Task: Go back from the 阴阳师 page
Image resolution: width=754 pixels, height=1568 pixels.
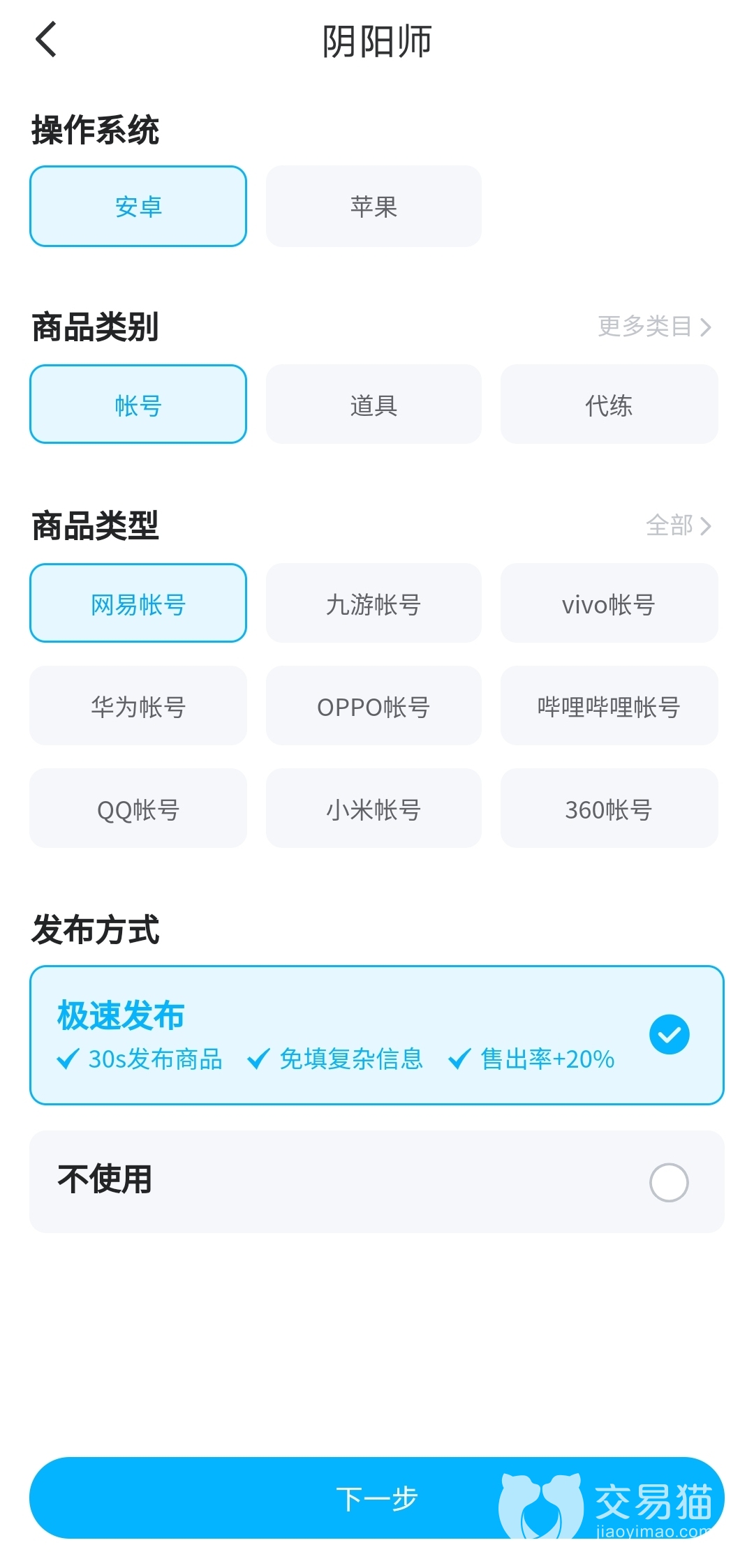Action: pos(46,40)
